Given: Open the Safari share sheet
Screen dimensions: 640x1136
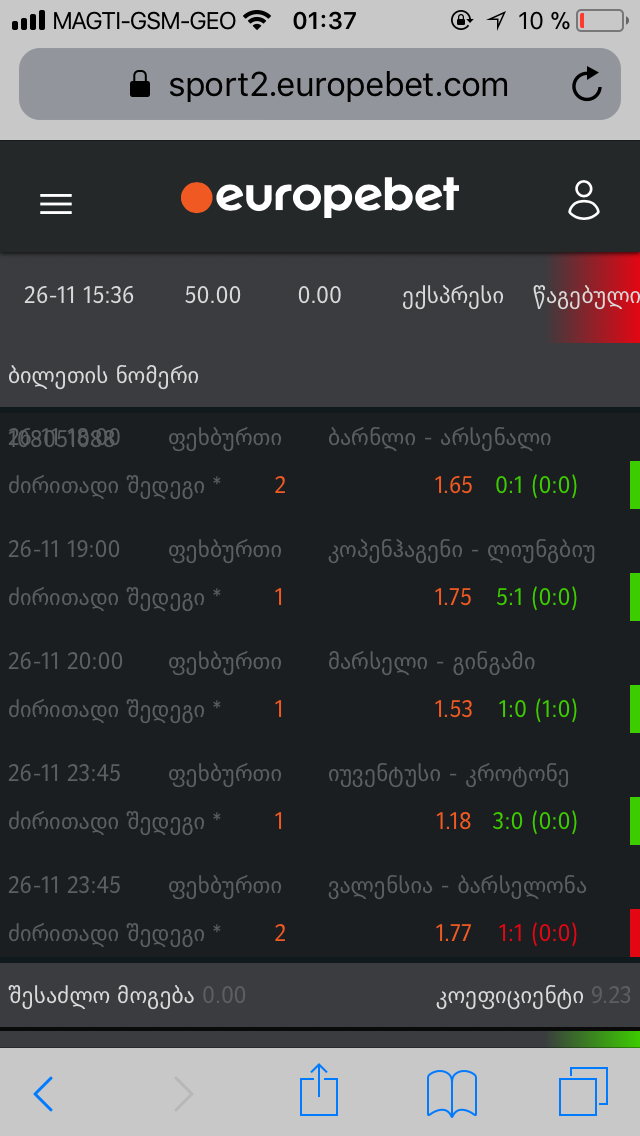Looking at the screenshot, I should [319, 1091].
